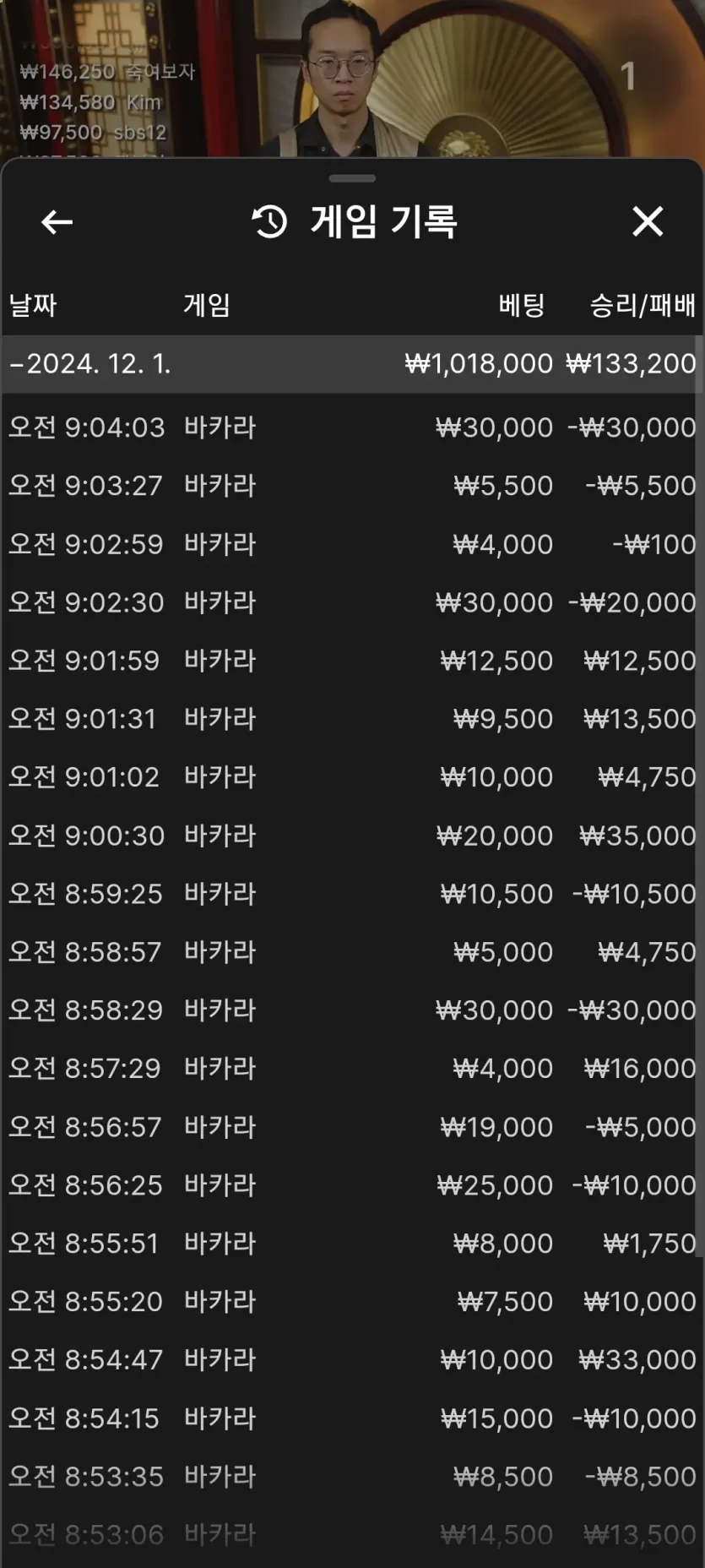Open the 오전 8:54:47 바카라 record
The height and width of the screenshot is (1568, 705).
352,1360
